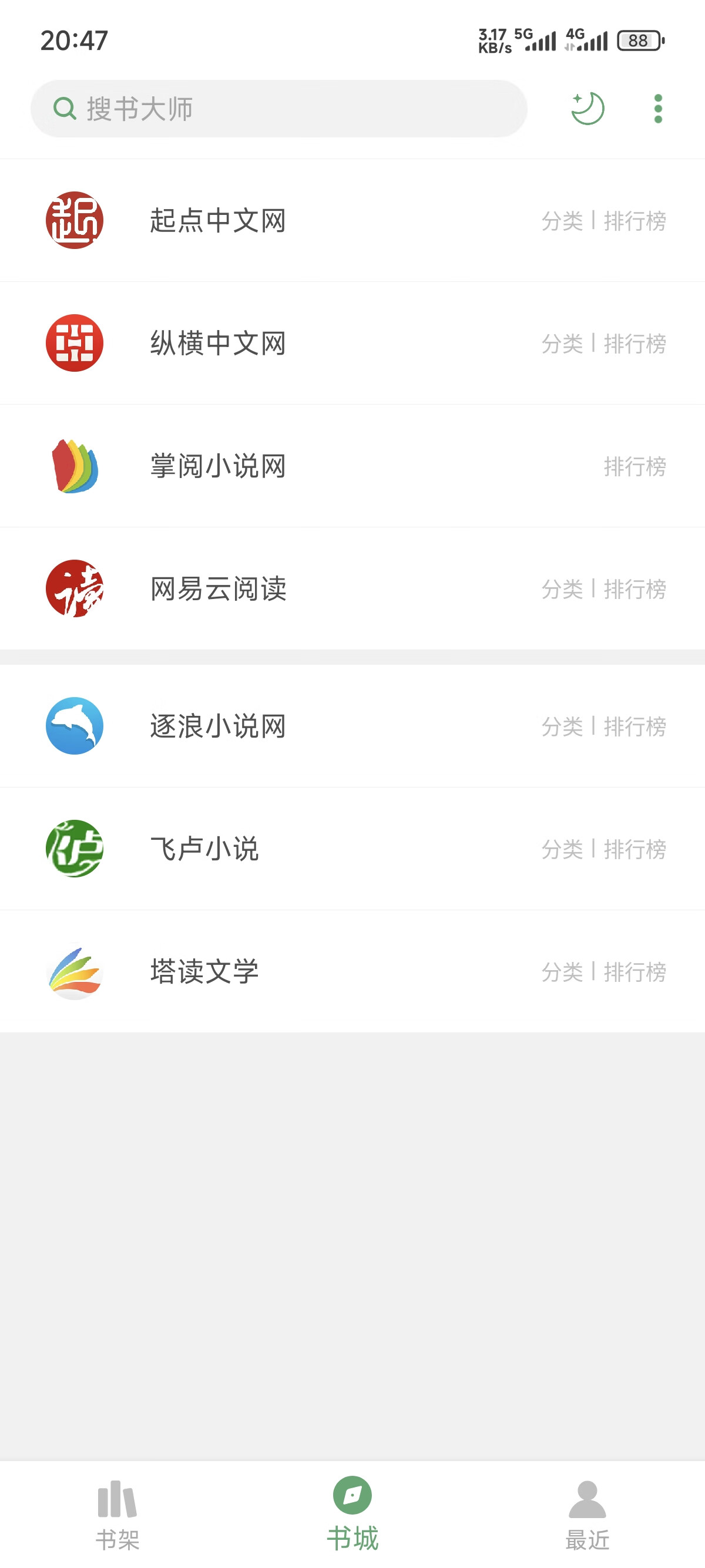Switch to the 书架 tab
705x1568 pixels.
(x=117, y=1516)
